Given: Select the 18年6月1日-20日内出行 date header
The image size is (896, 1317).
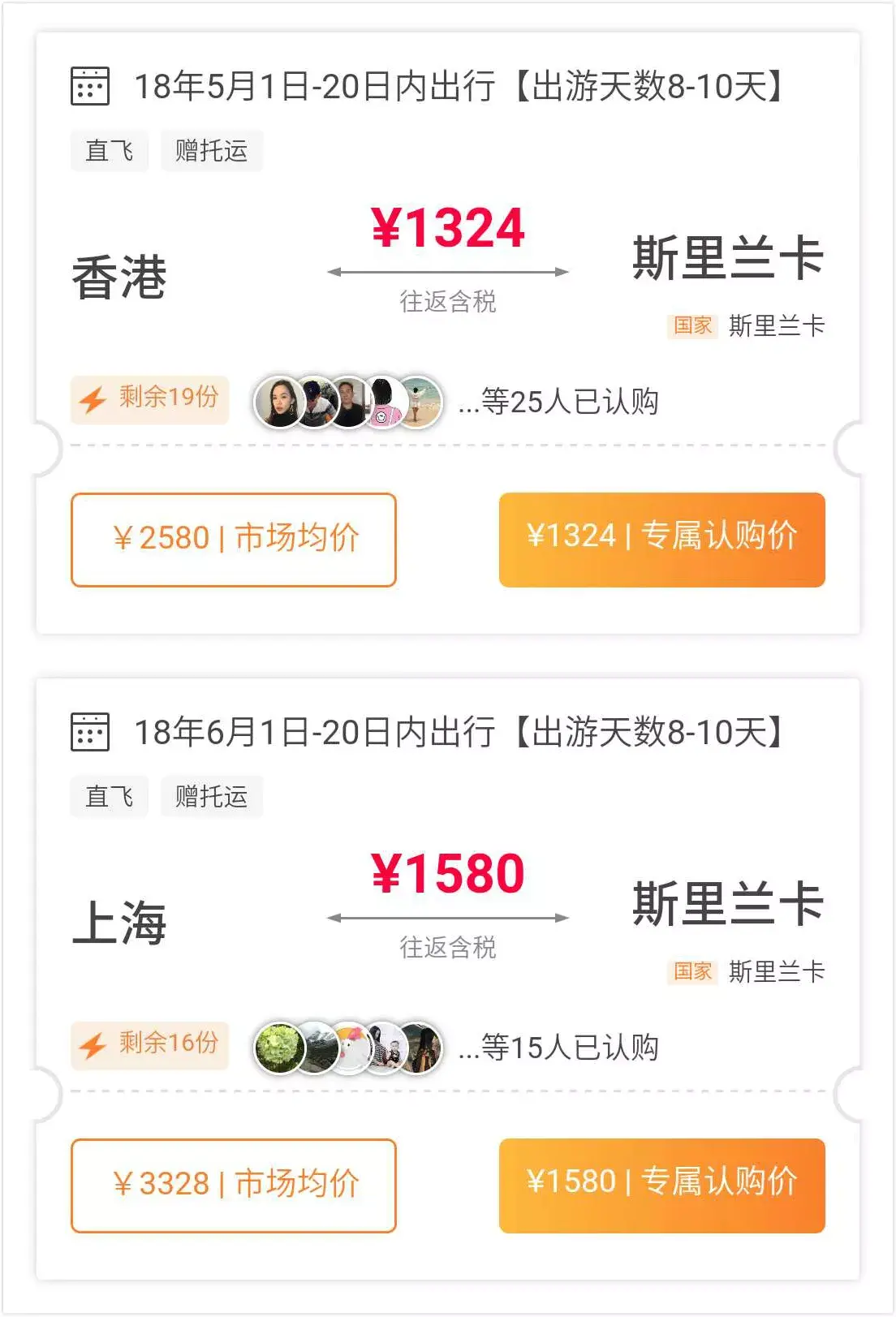Looking at the screenshot, I should [454, 733].
